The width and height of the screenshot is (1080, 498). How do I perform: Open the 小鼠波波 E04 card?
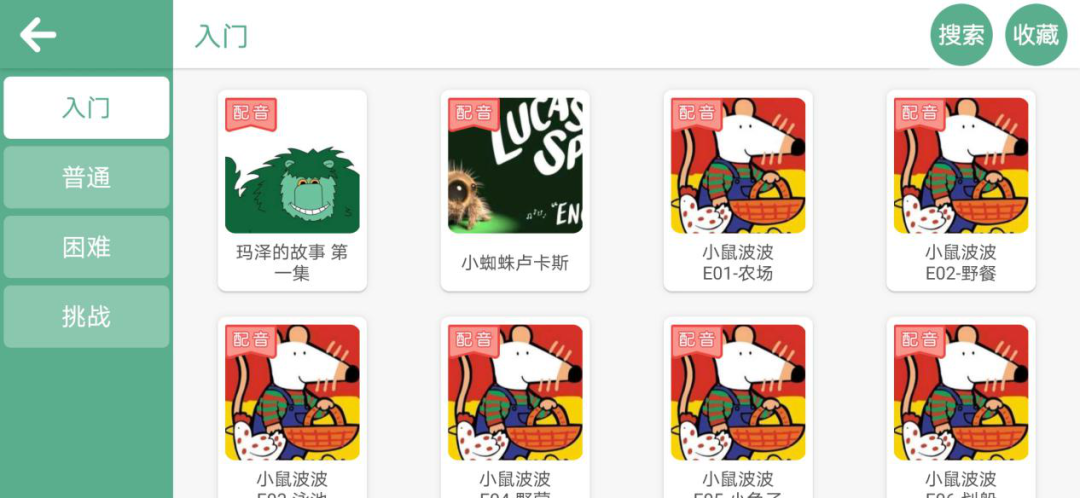(515, 405)
